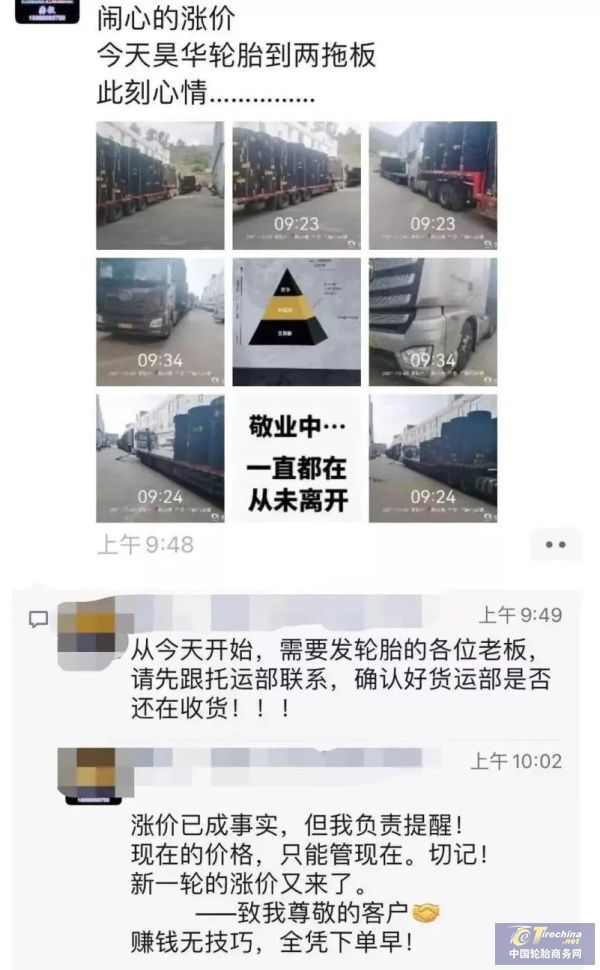Open the top-left tire trailer photo without timestamp
Viewport: 600px width, 970px height.
tap(160, 186)
